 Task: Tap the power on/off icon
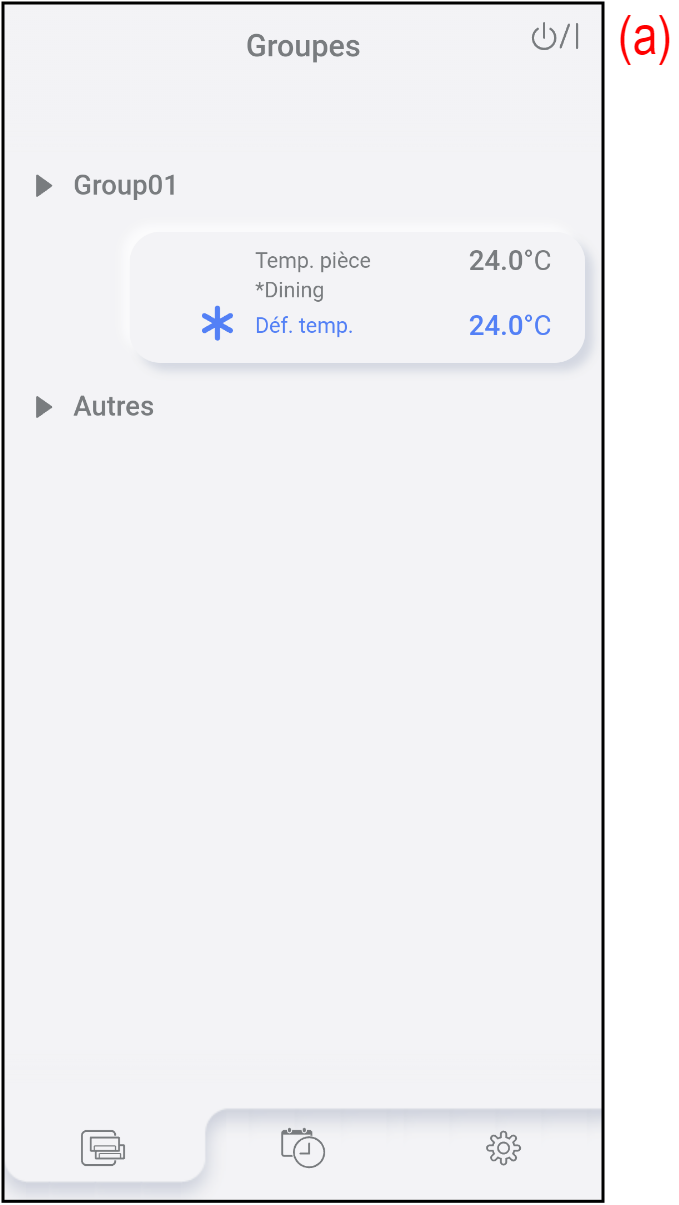pos(554,38)
